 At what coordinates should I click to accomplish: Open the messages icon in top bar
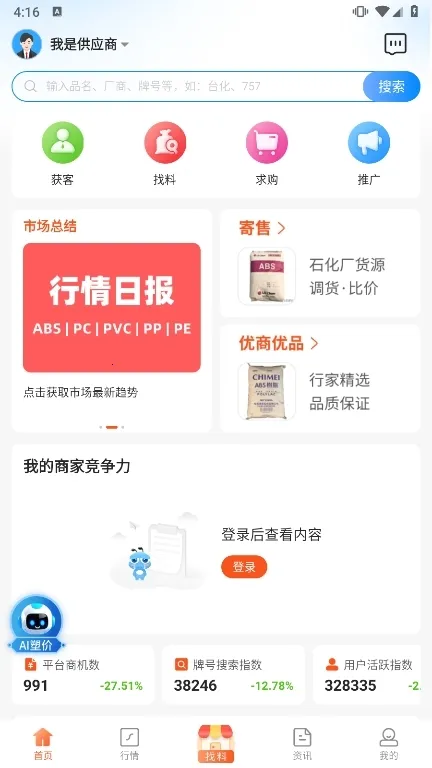click(x=395, y=44)
